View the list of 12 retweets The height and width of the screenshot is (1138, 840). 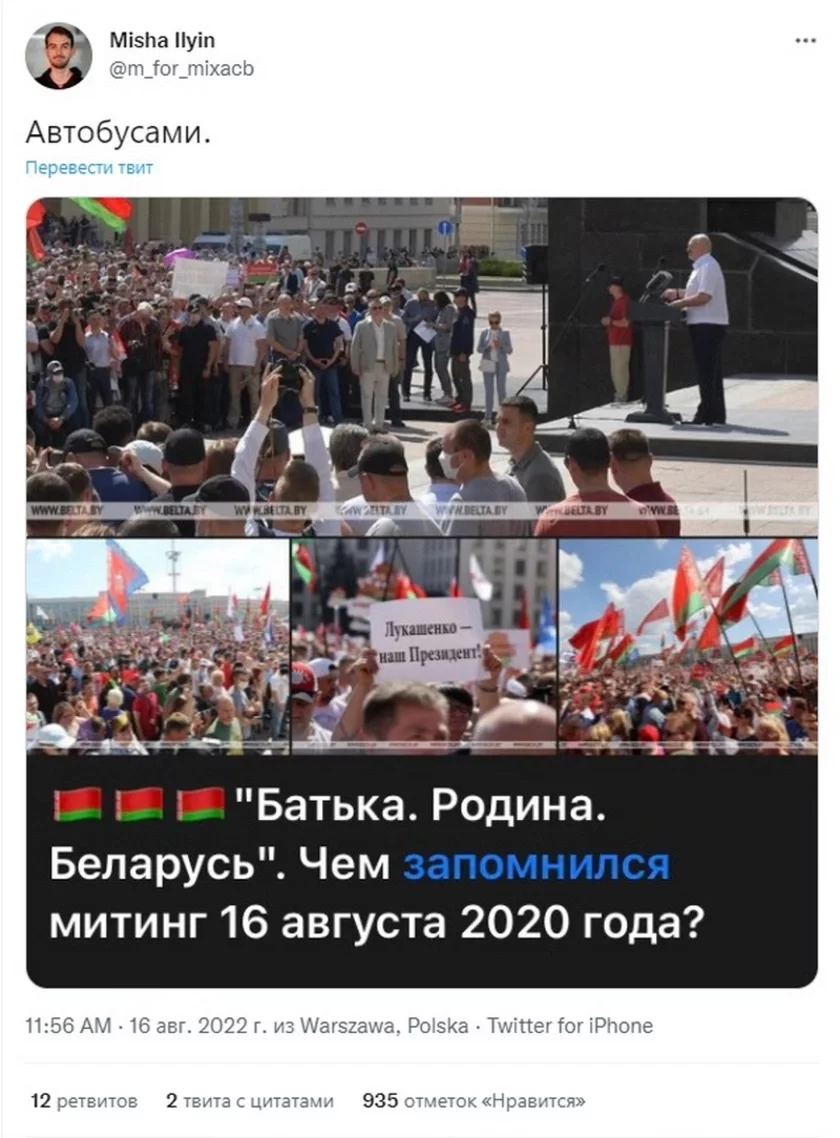click(84, 1101)
